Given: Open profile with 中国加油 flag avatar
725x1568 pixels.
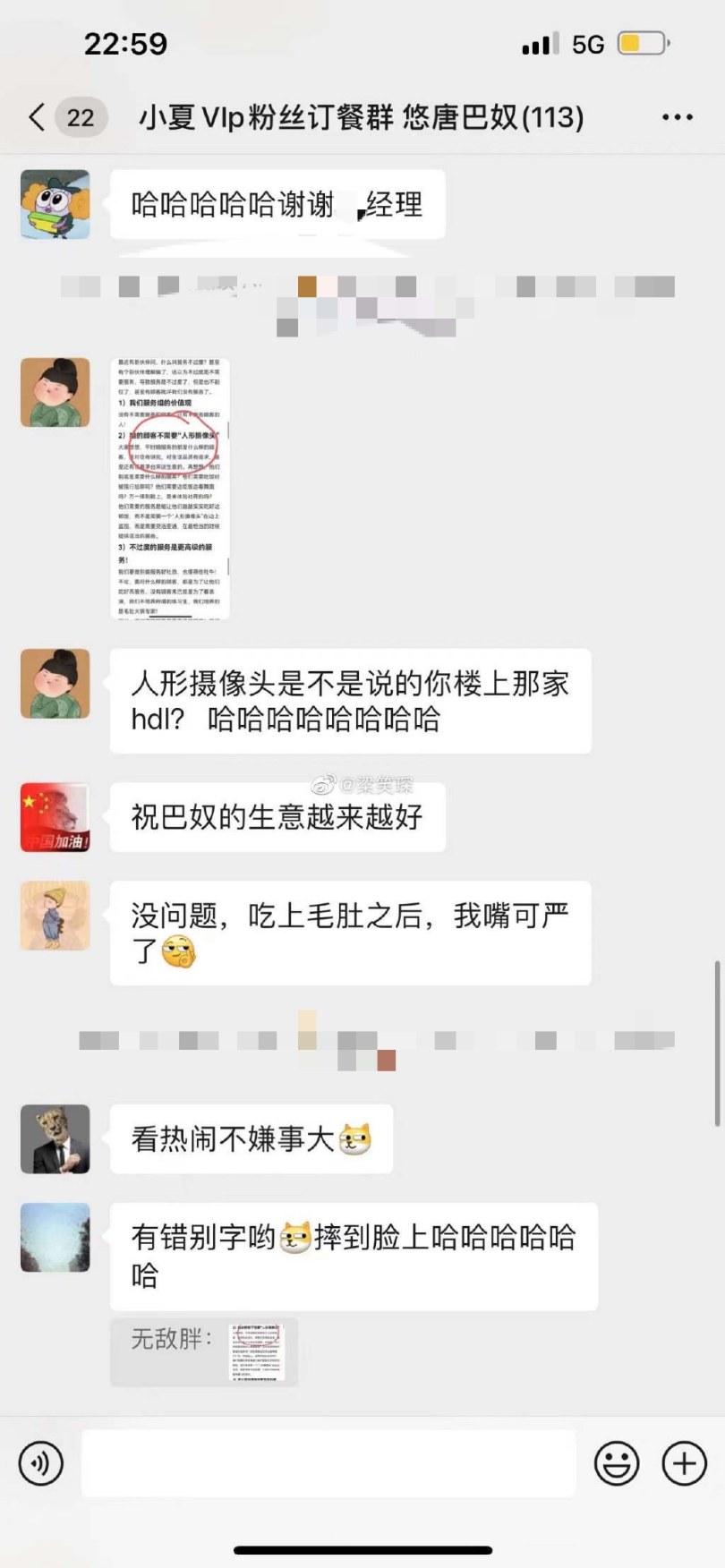Looking at the screenshot, I should (x=55, y=817).
